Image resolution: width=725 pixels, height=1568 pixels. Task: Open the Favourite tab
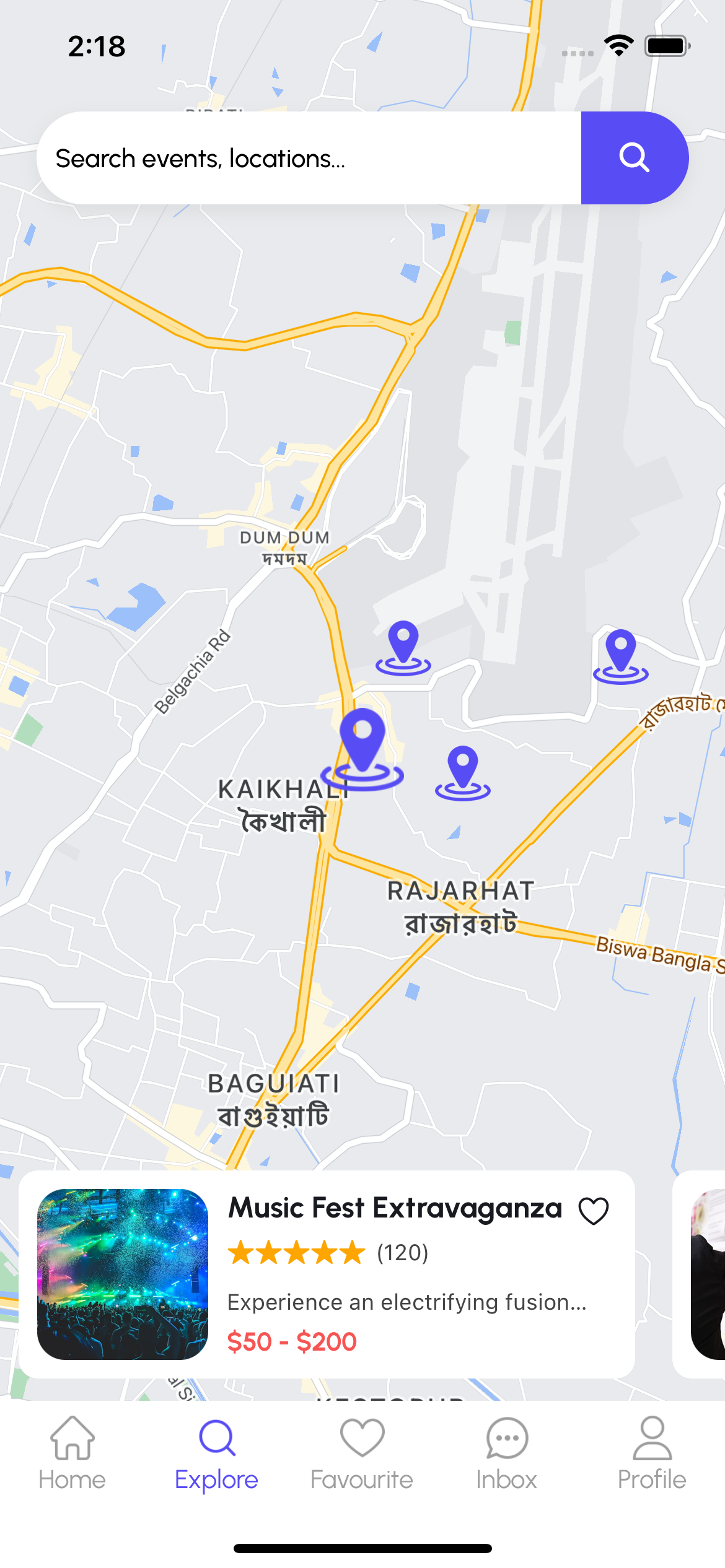[x=362, y=1453]
